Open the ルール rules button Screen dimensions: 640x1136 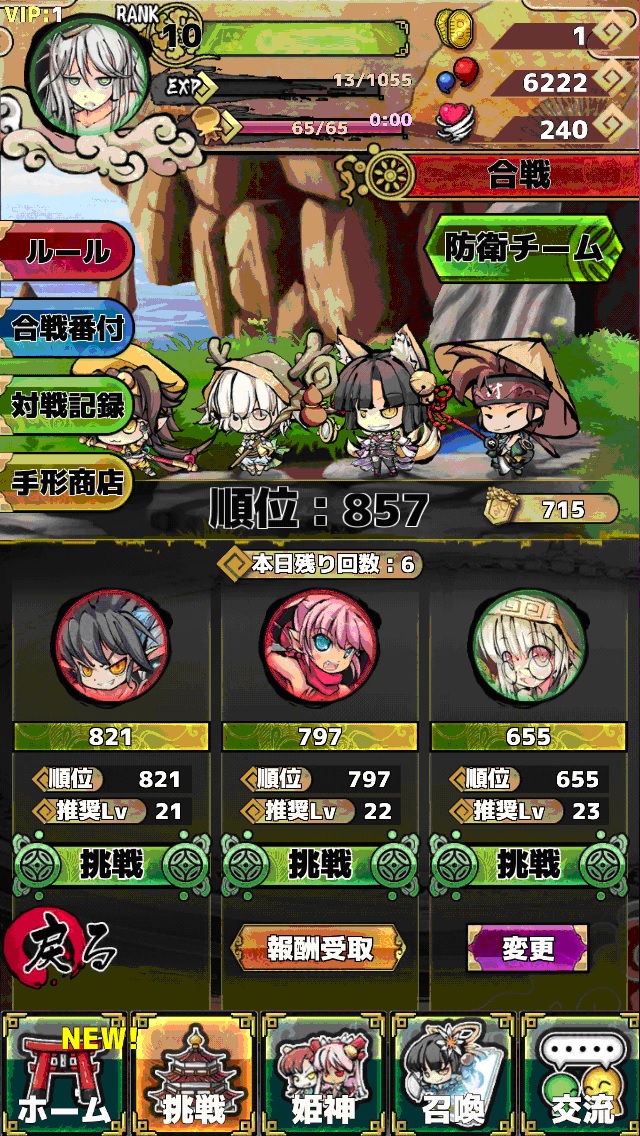coord(67,250)
